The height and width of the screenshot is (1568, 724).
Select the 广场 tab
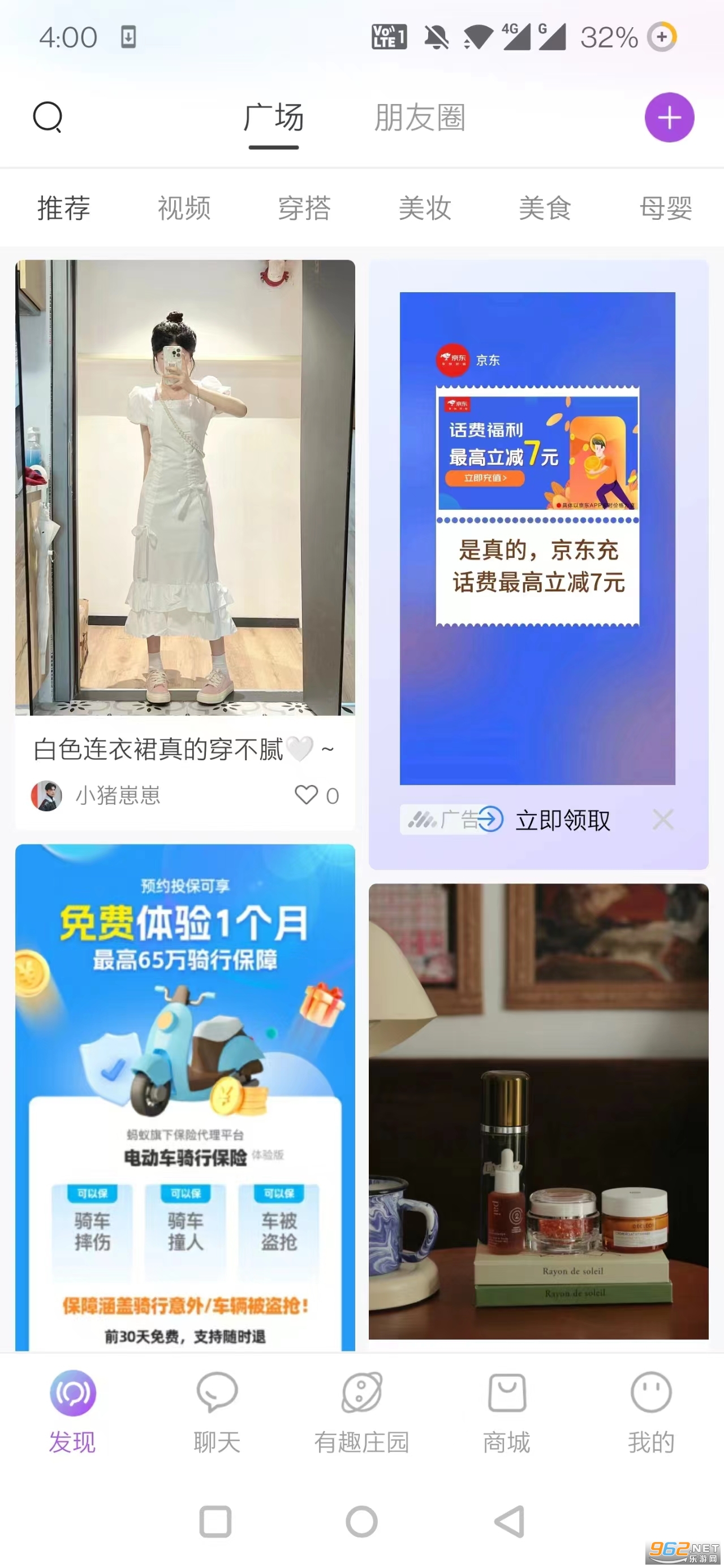(x=273, y=118)
